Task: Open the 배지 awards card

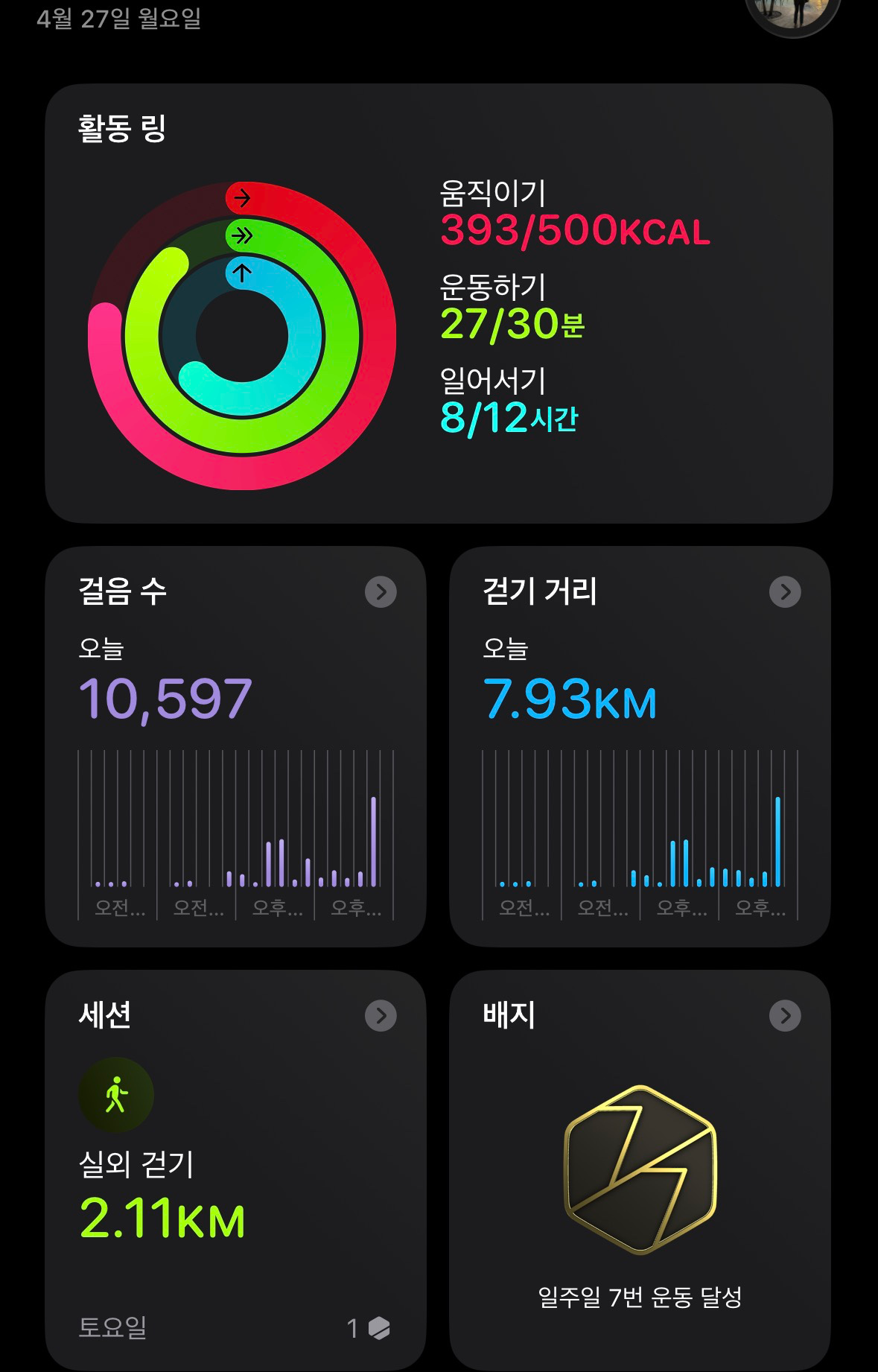Action: click(x=640, y=1169)
